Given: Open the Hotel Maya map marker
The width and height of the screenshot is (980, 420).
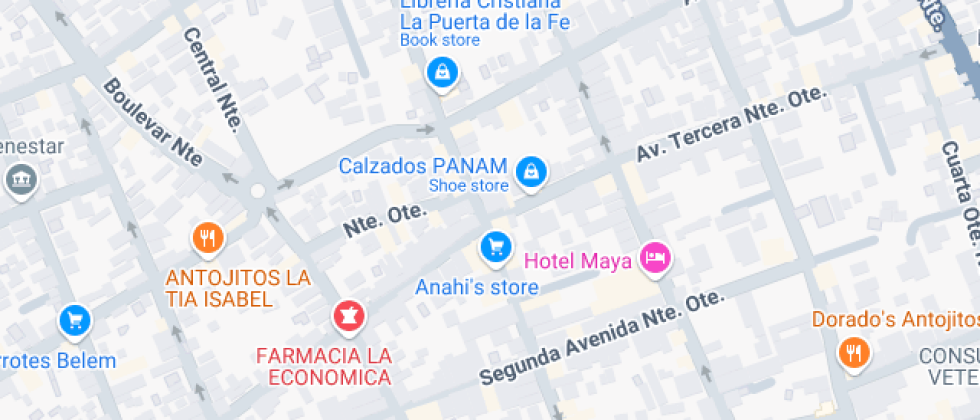Looking at the screenshot, I should 656,259.
